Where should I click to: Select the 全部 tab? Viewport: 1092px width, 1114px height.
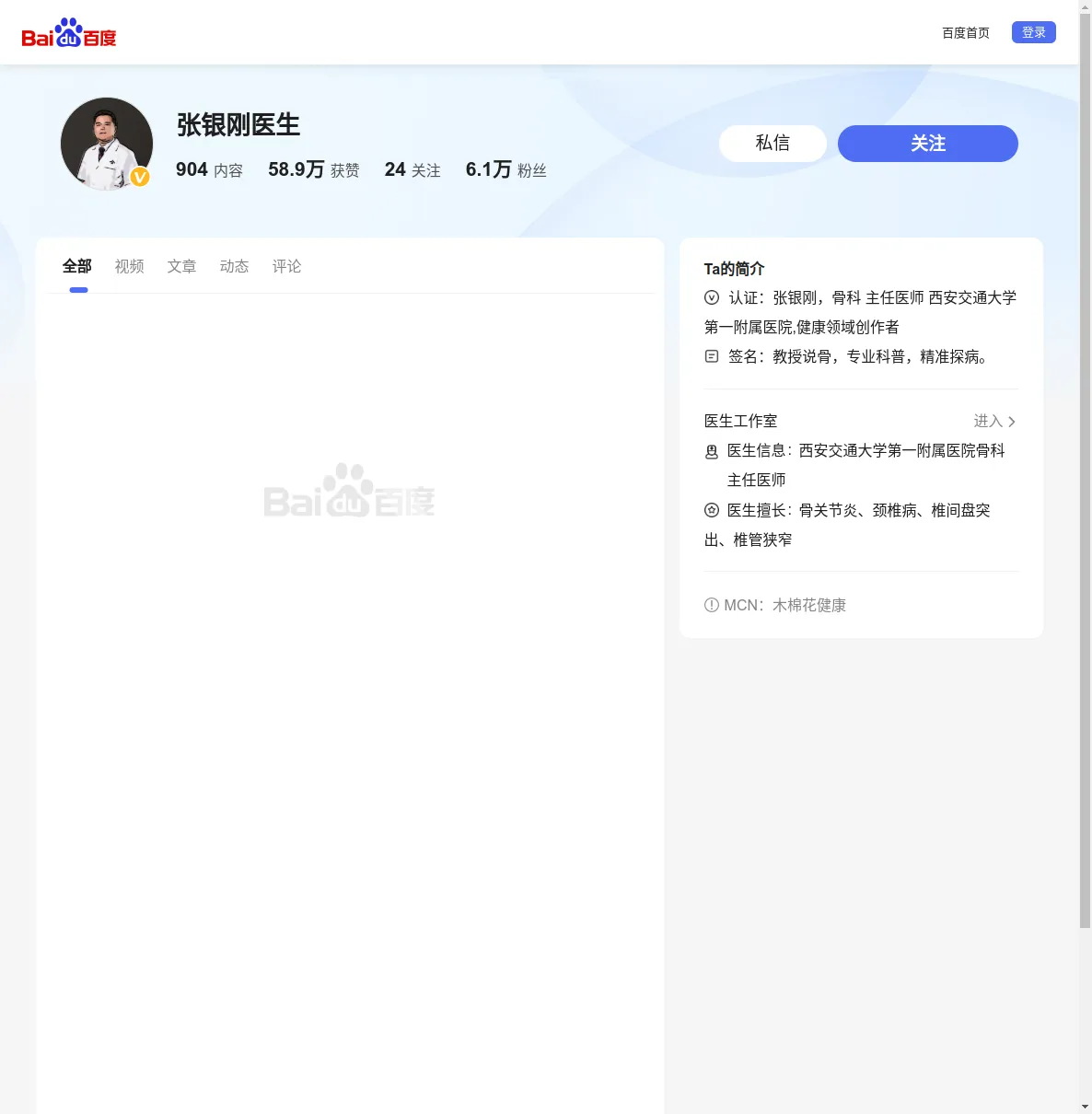77,266
